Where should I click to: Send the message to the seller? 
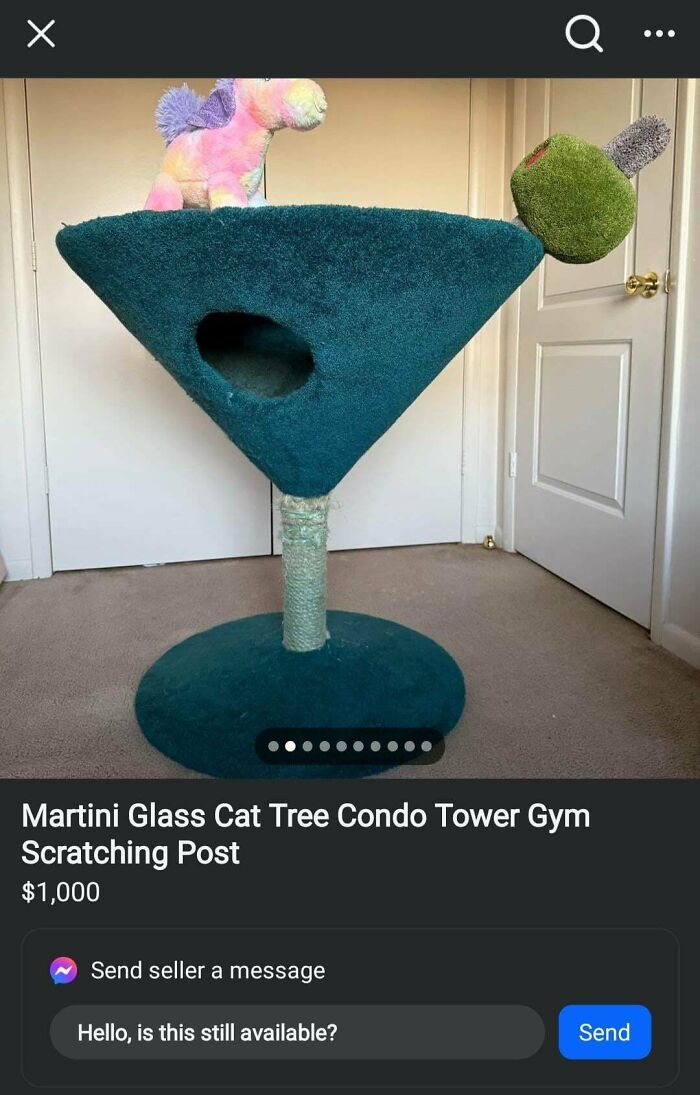pos(604,1032)
